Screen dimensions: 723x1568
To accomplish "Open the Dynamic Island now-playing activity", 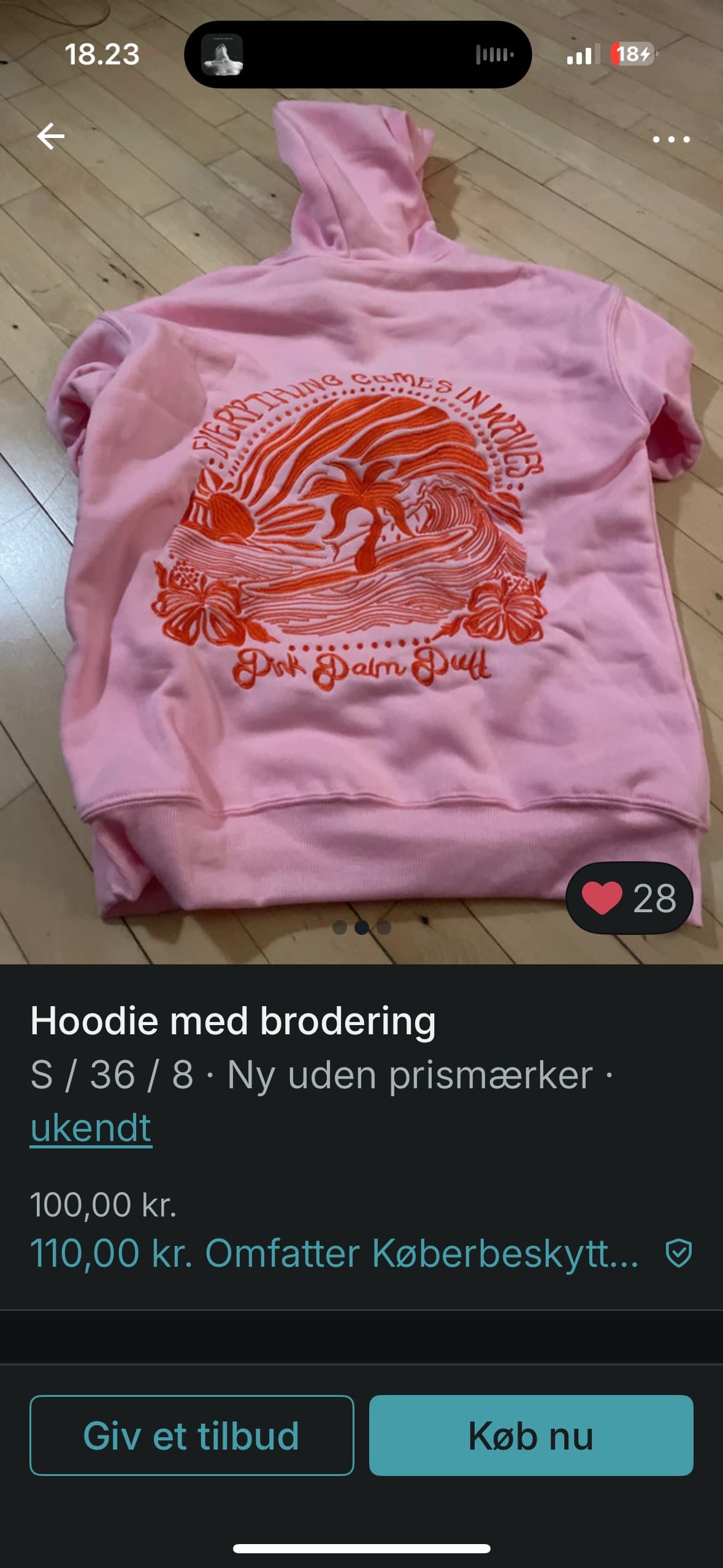I will pos(358,55).
